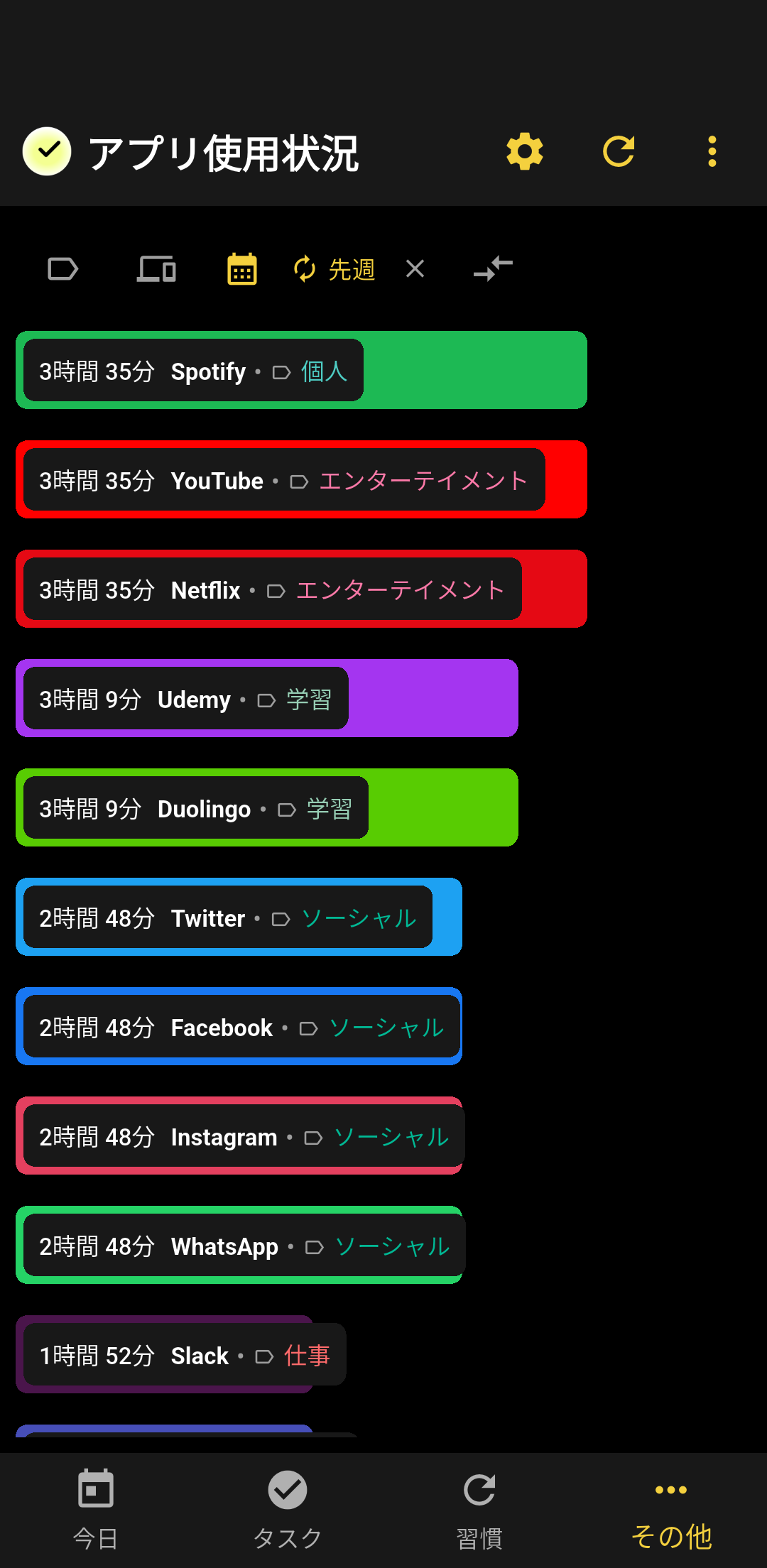Viewport: 767px width, 1568px height.
Task: Open the settings gear
Action: point(525,151)
